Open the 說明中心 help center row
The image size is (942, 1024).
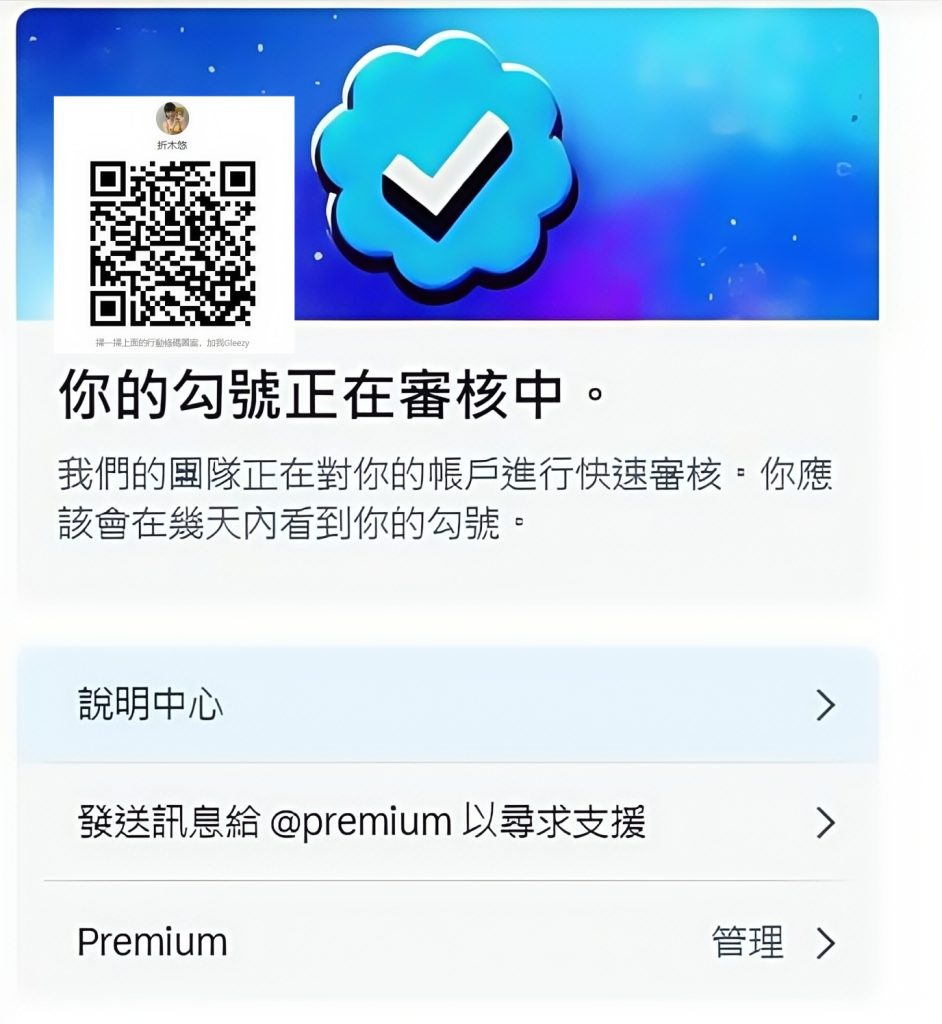tap(447, 705)
